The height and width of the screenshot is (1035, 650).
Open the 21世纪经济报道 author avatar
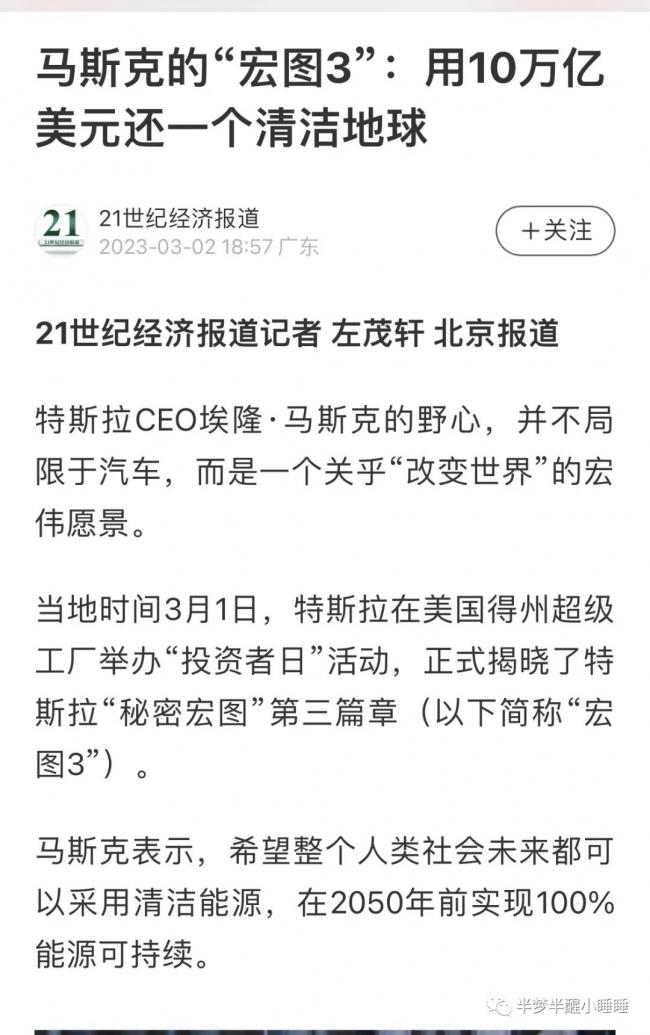[61, 230]
